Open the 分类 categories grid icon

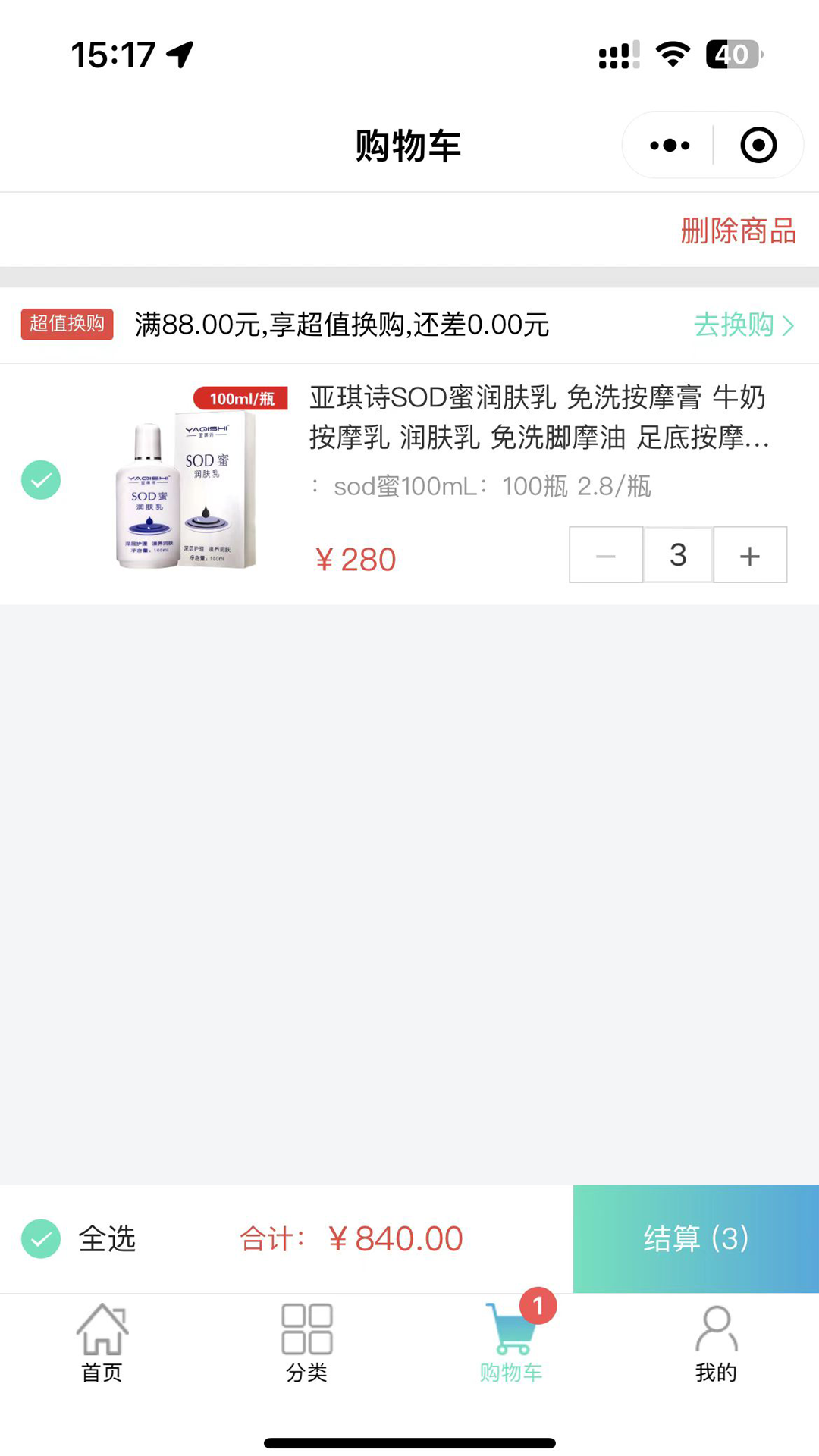click(306, 1327)
